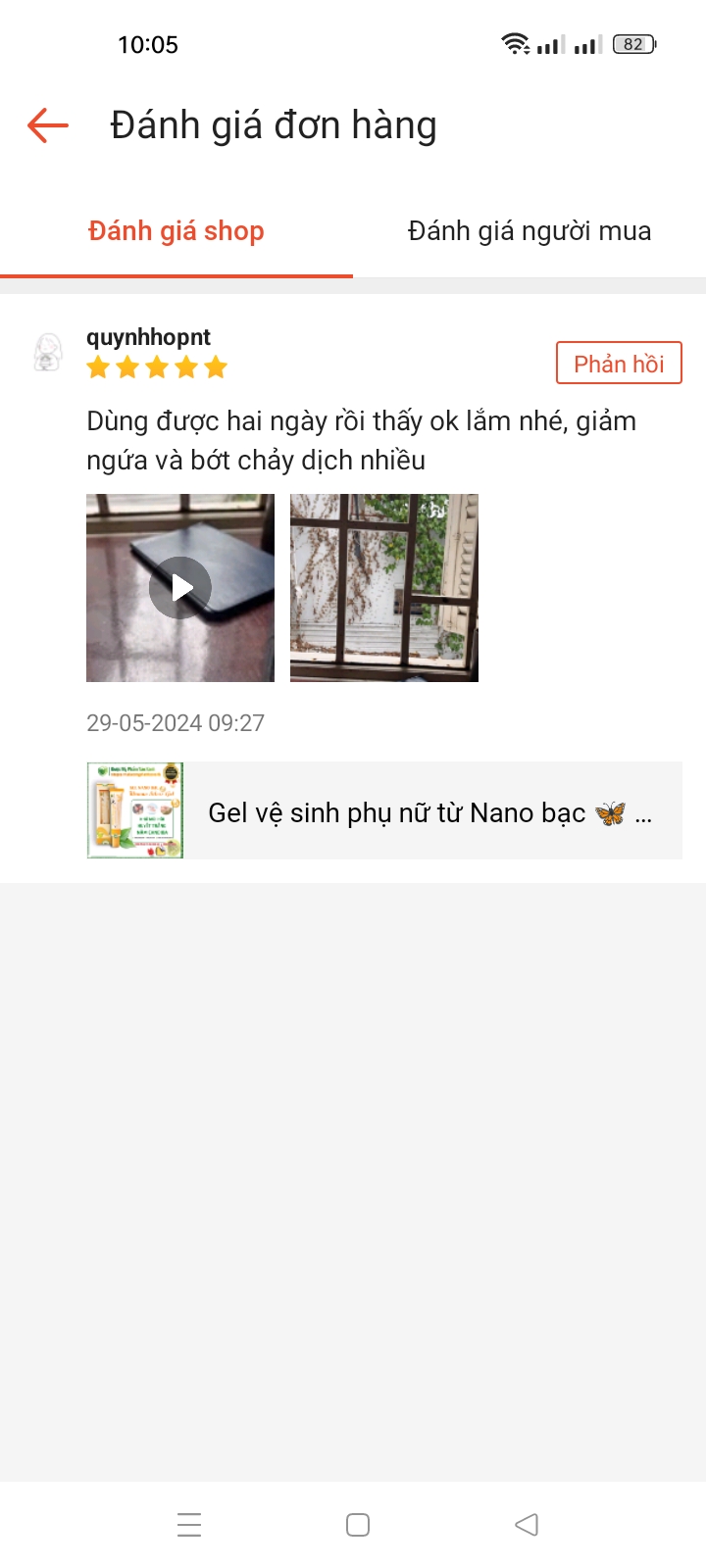Open quynhhopnt's profile avatar
This screenshot has height=1568, width=706.
coord(48,352)
